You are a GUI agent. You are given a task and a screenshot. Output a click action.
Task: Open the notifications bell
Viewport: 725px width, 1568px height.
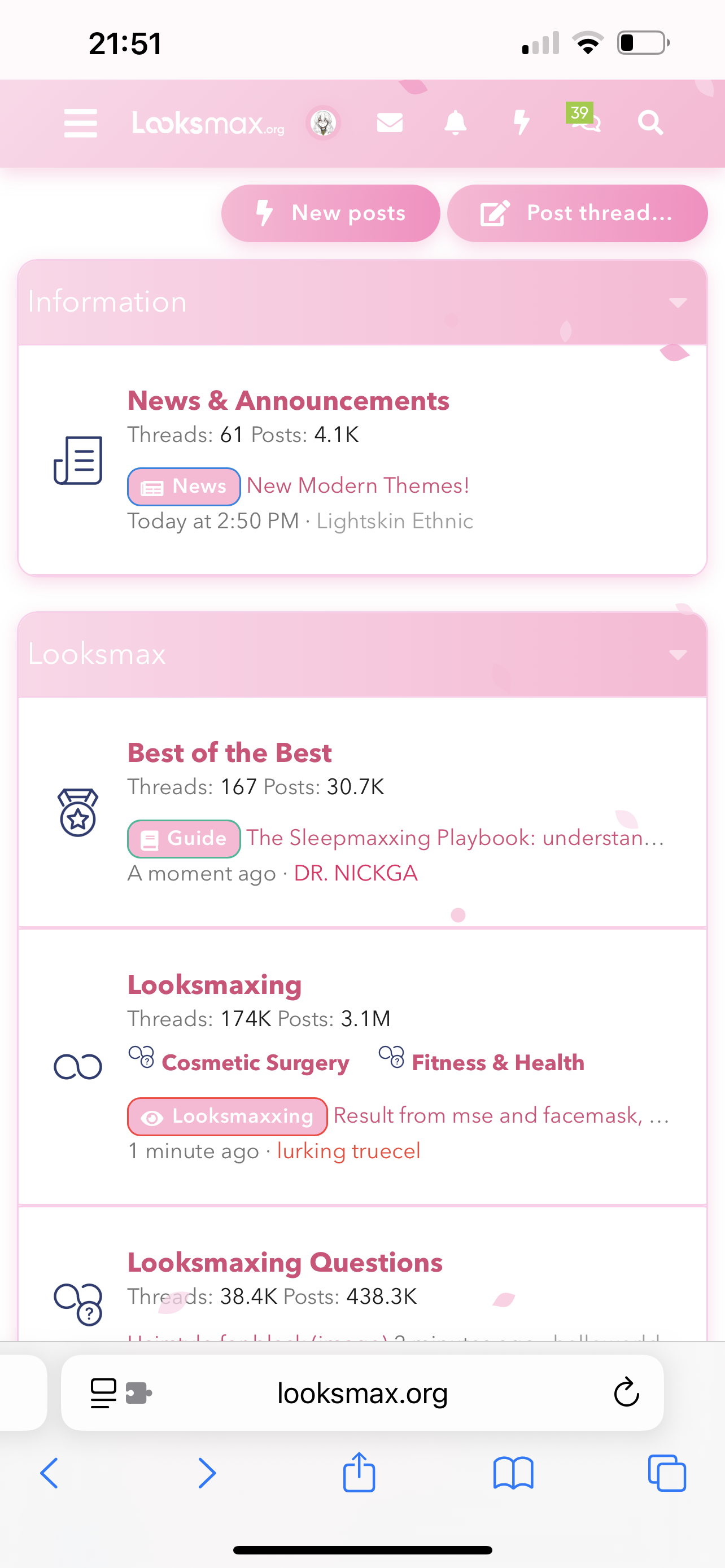[x=455, y=124]
